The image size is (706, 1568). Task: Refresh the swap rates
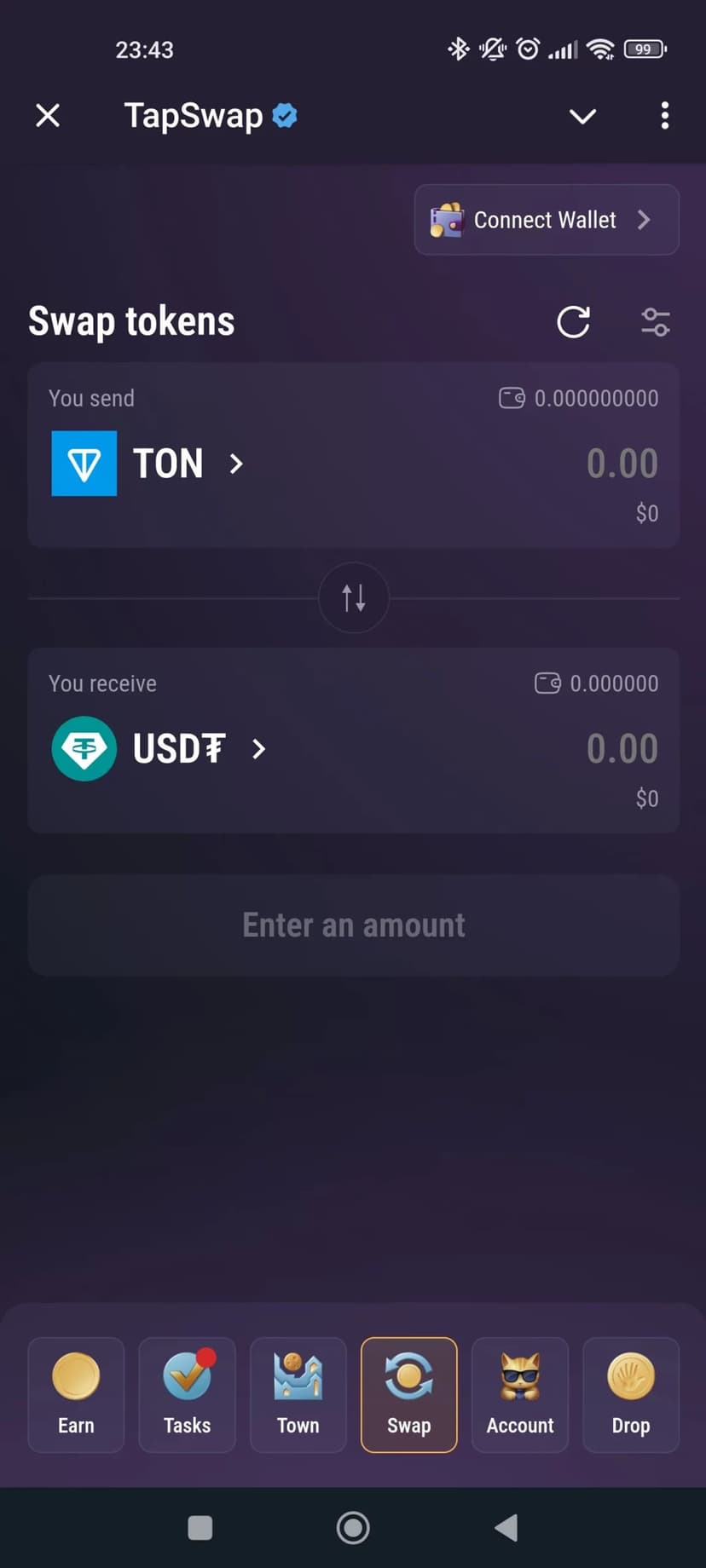573,322
